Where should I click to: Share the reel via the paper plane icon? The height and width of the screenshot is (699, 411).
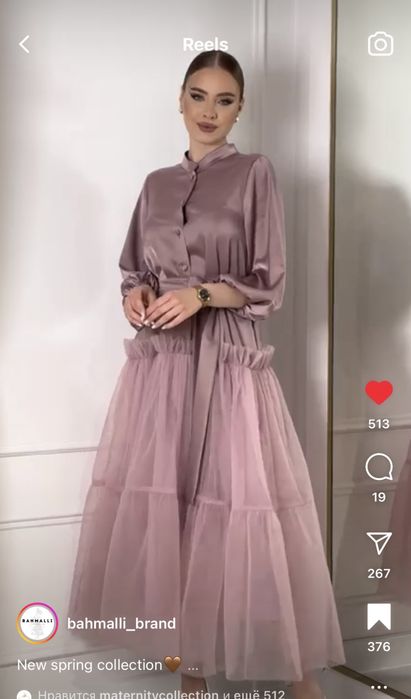pyautogui.click(x=379, y=543)
